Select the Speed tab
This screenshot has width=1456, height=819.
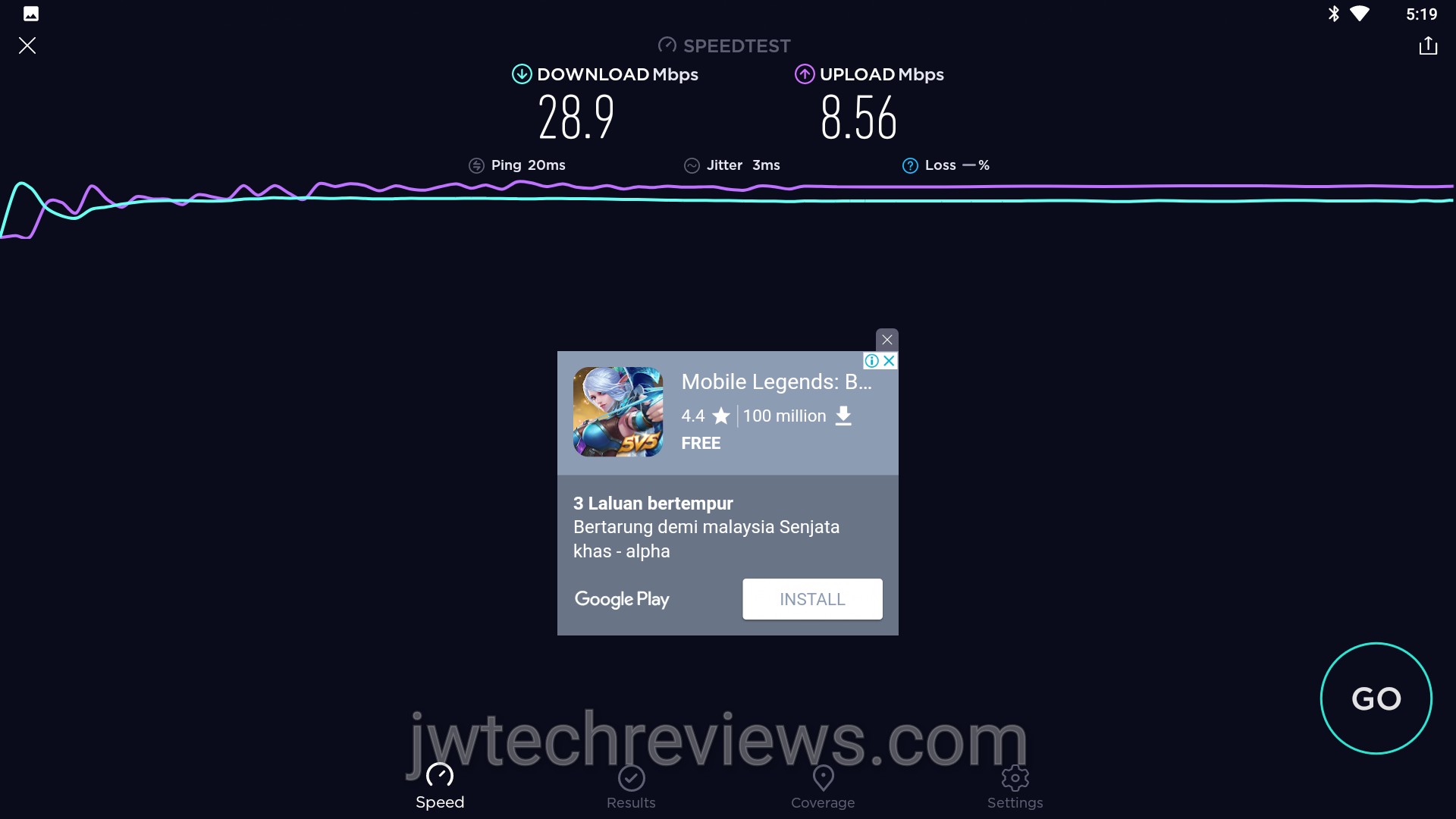(440, 787)
